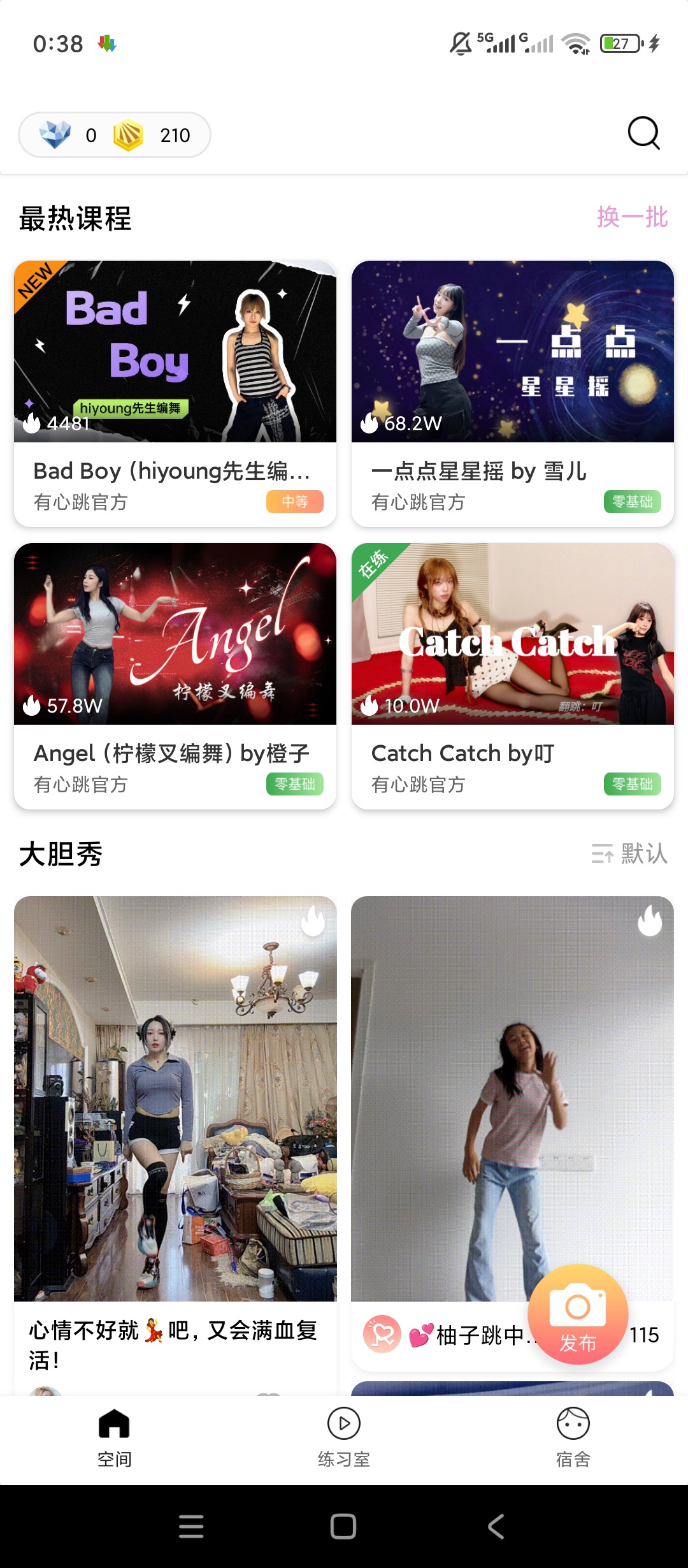This screenshot has width=688, height=1568.
Task: Open the 柚子跳中 dance video post
Action: [513, 1133]
